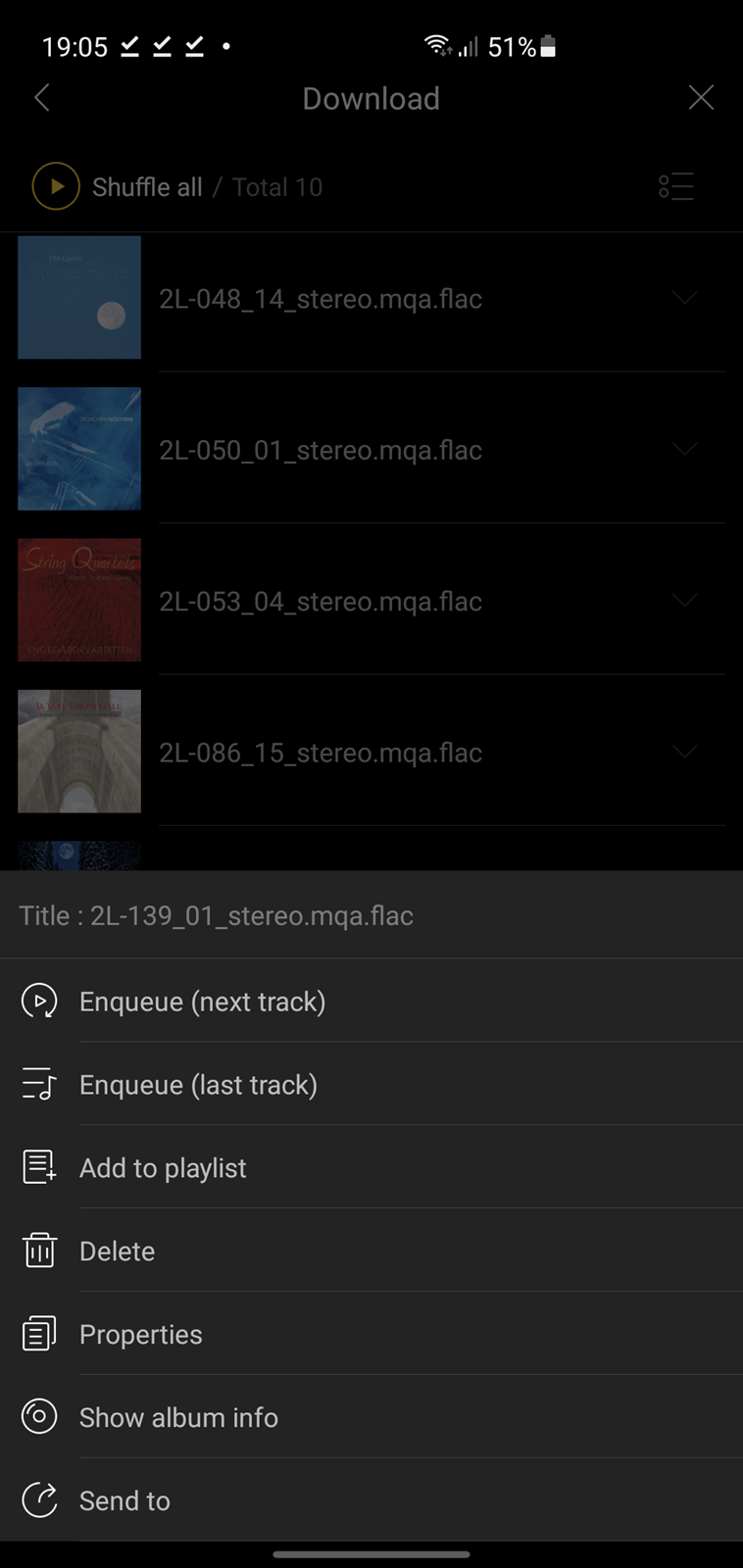
Task: Expand options for 2L-050_01_stereo.mqa.flac
Action: click(x=685, y=449)
